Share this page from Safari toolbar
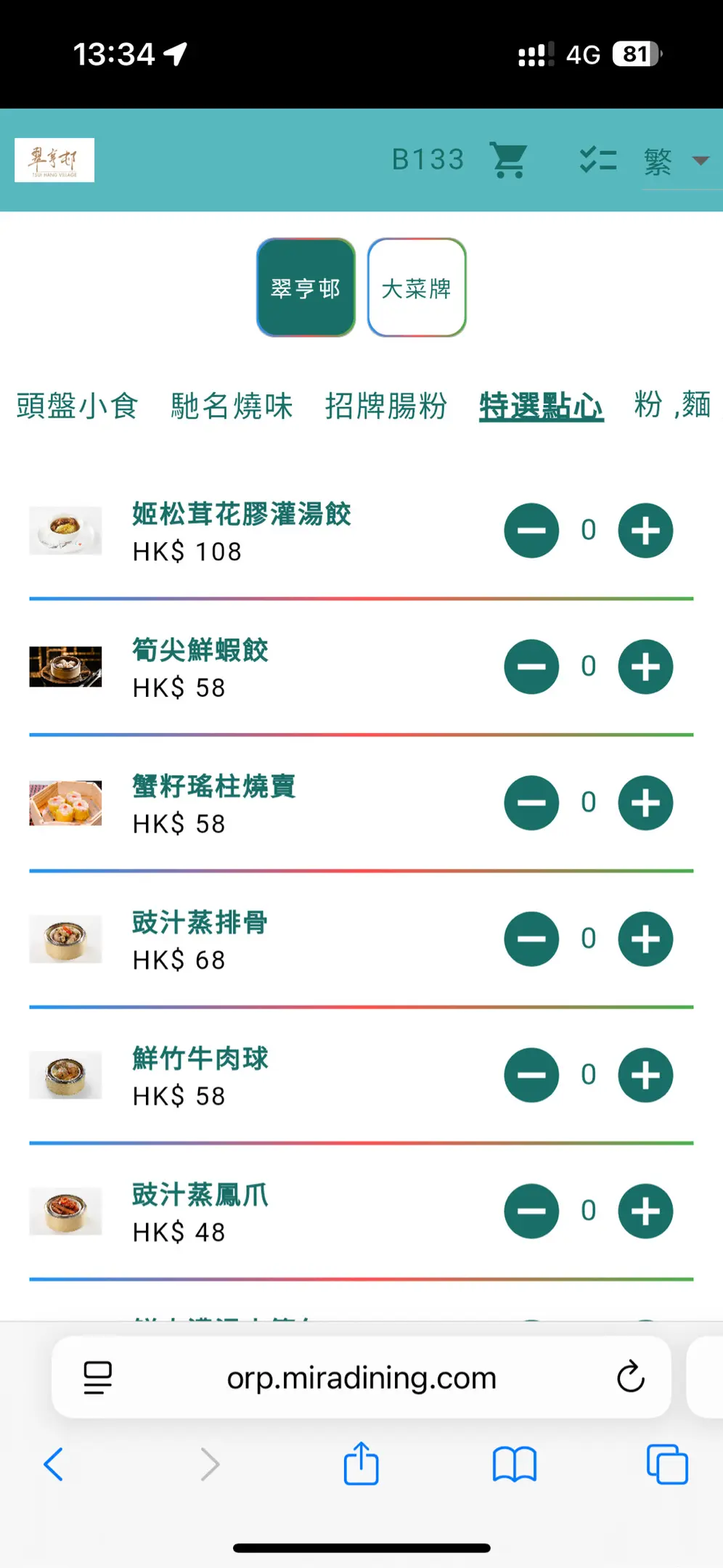The height and width of the screenshot is (1568, 723). (361, 1463)
